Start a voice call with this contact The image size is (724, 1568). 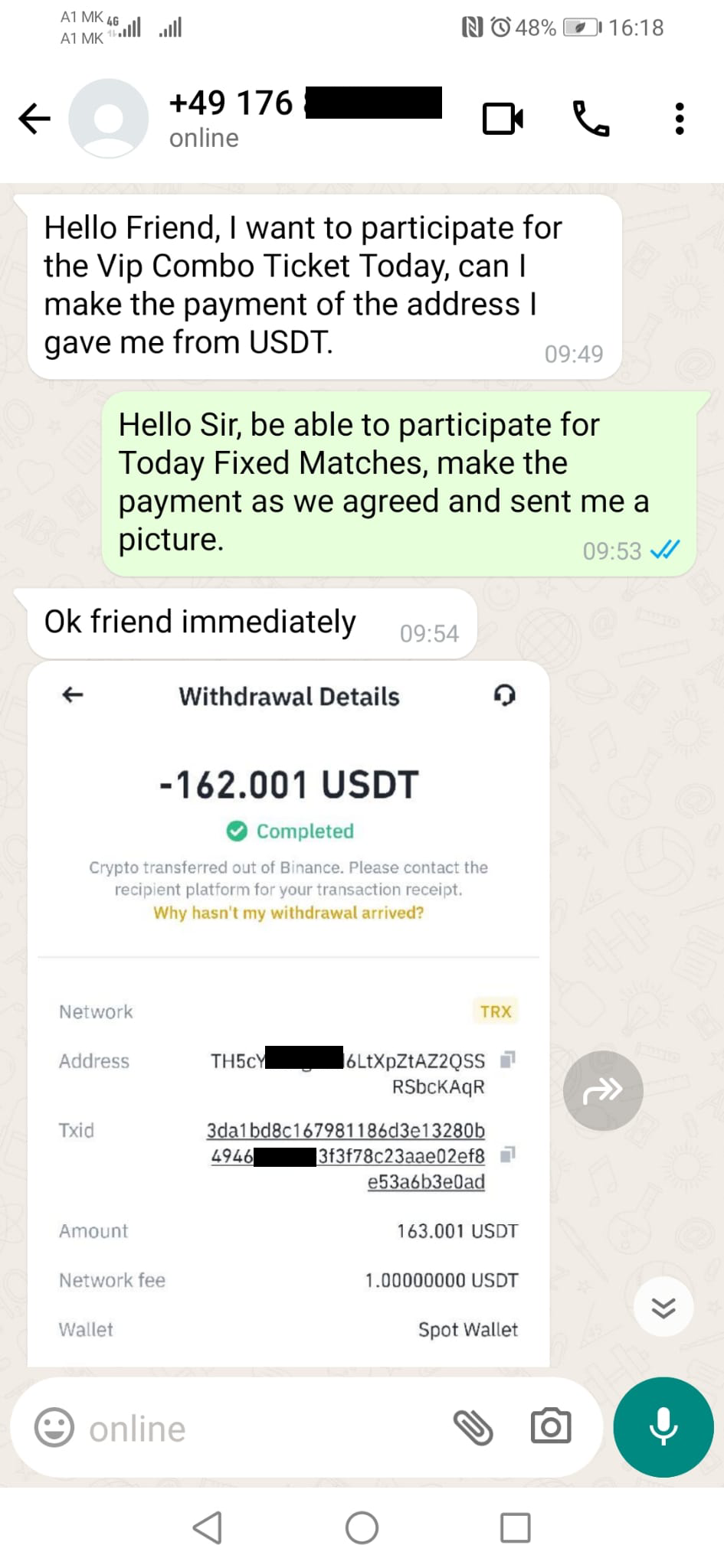591,119
